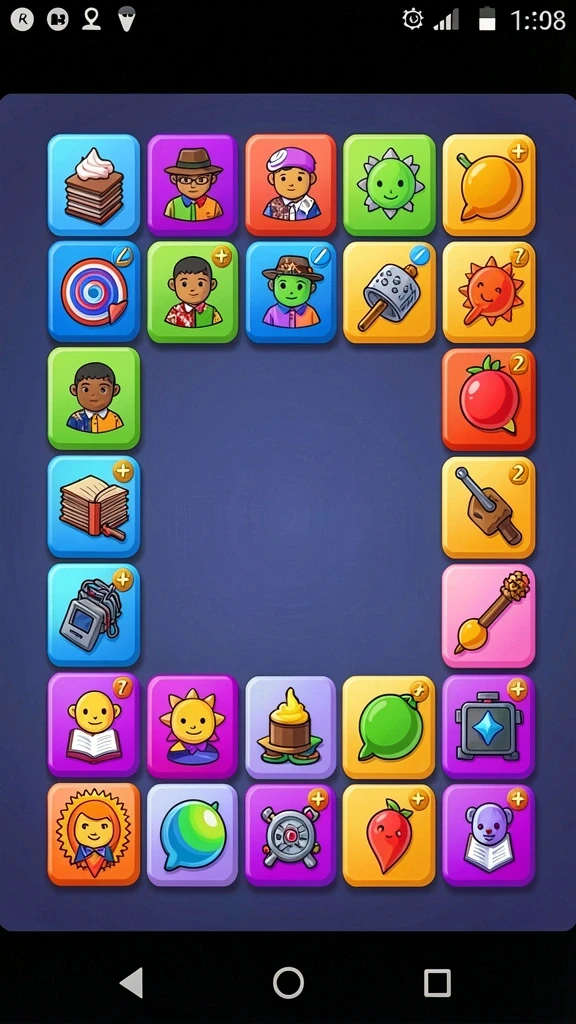Open the blue spiral target tile
This screenshot has height=1024, width=576.
coord(94,292)
